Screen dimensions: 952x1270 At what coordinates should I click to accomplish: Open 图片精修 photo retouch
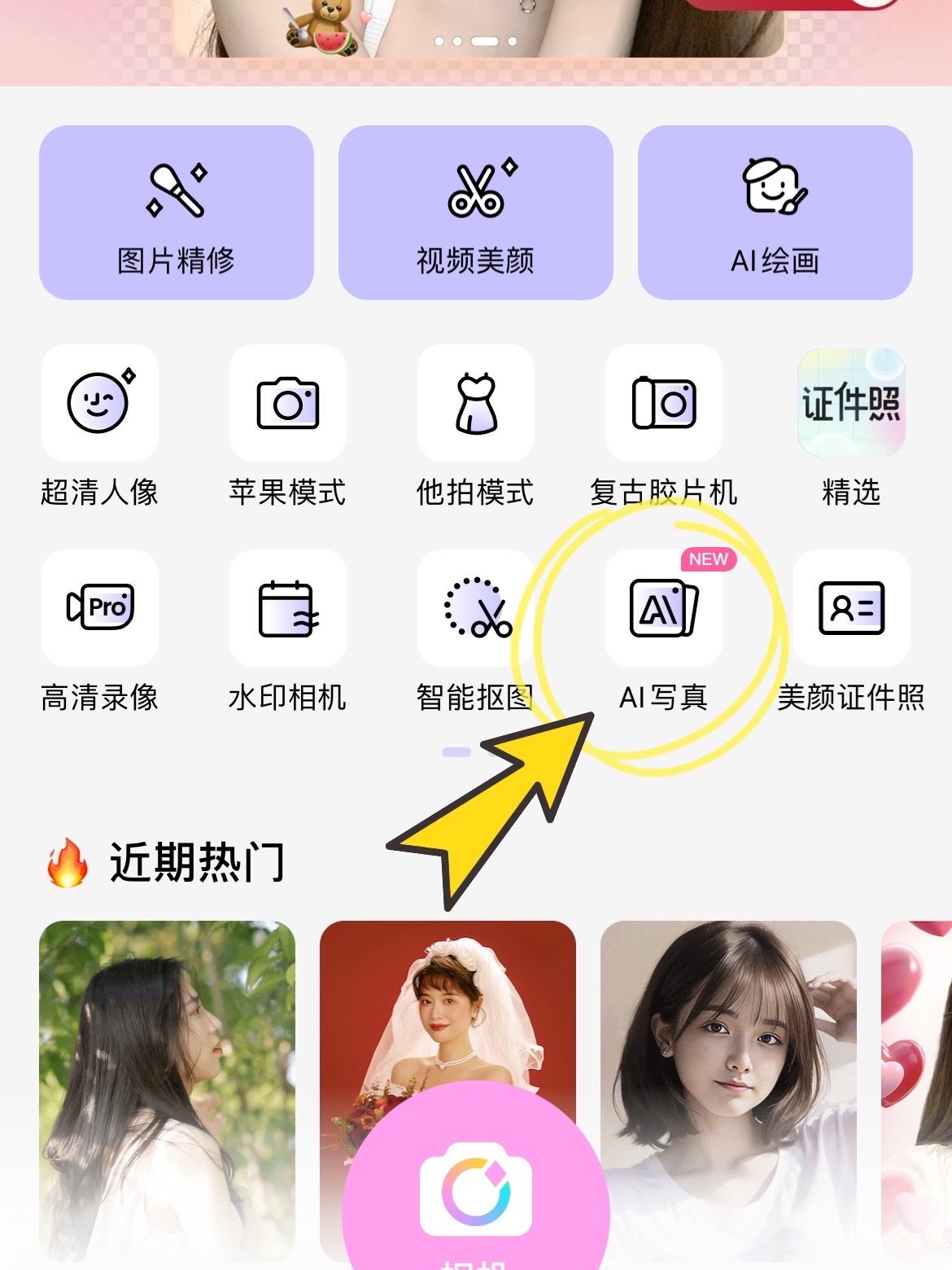click(177, 212)
